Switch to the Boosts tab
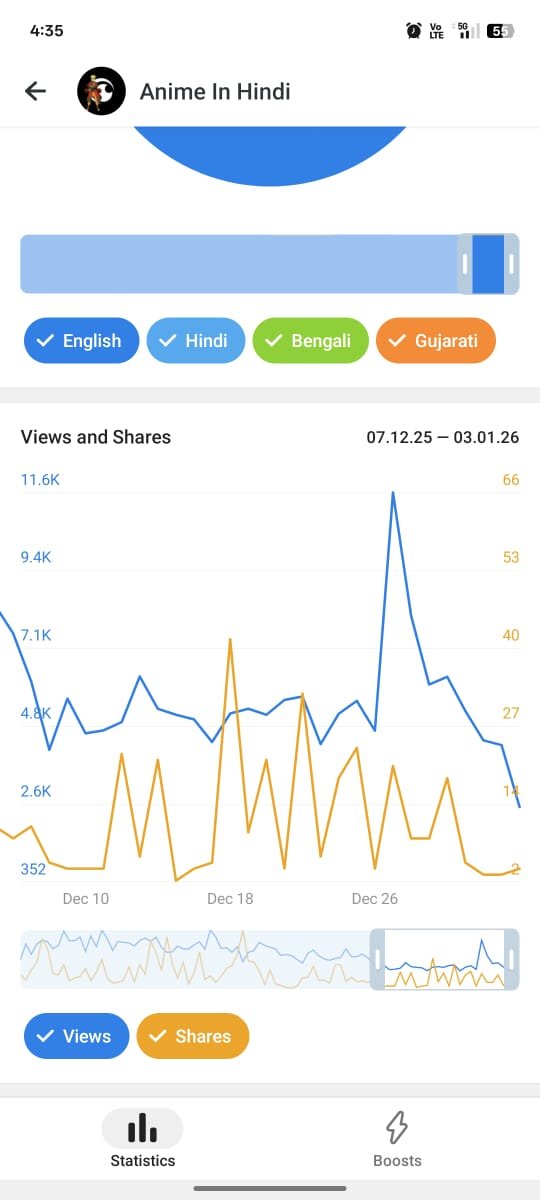Image resolution: width=540 pixels, height=1200 pixels. (x=397, y=1139)
